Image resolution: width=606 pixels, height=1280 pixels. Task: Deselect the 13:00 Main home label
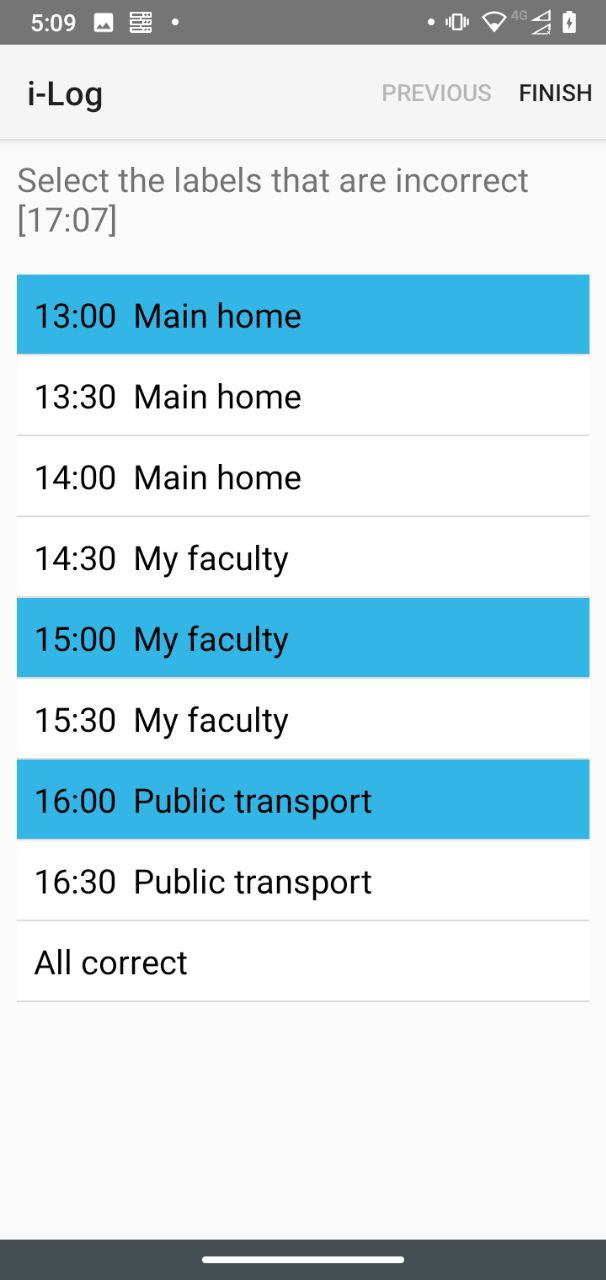pos(302,315)
